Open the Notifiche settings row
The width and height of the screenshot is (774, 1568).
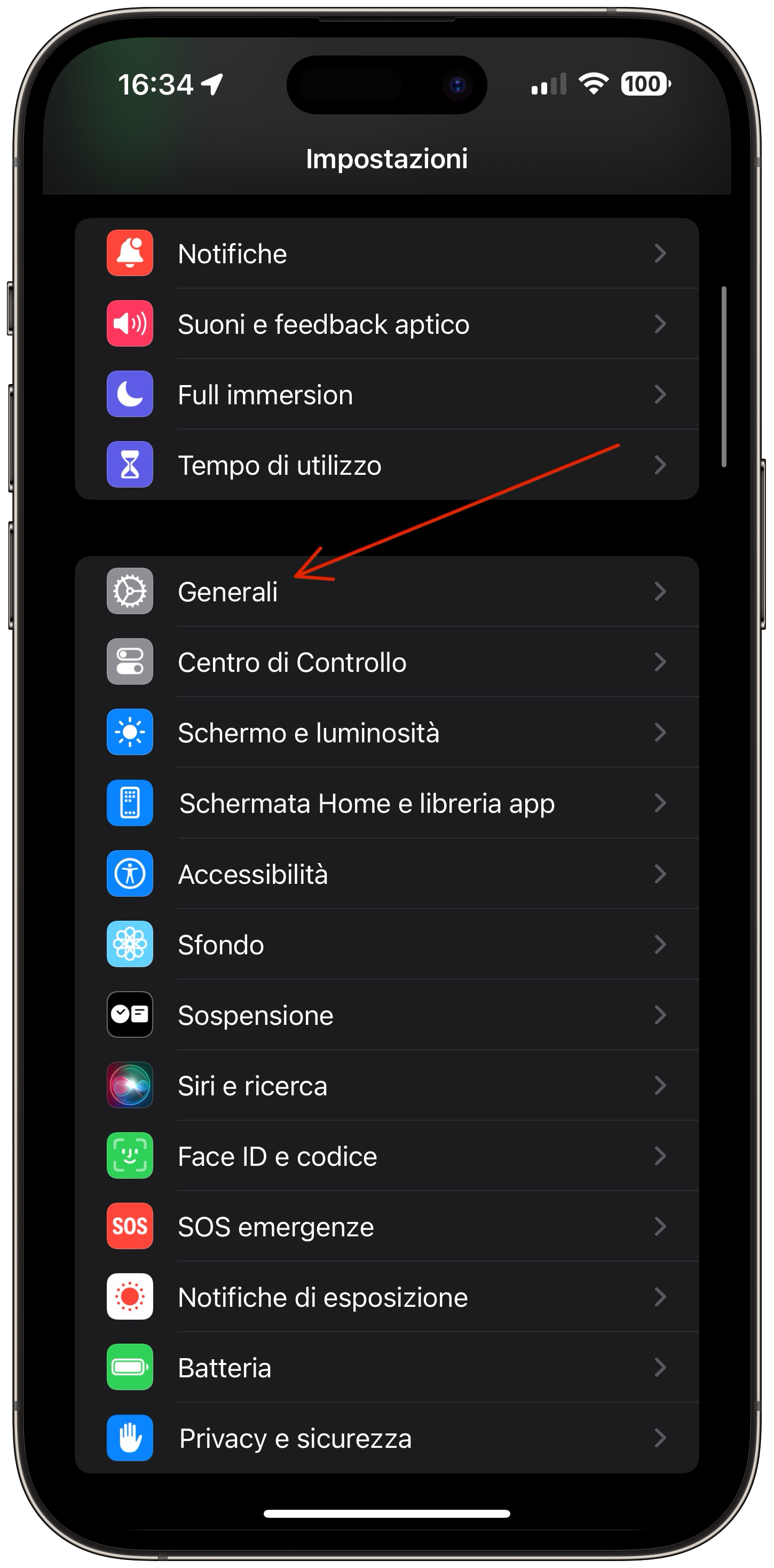(386, 253)
